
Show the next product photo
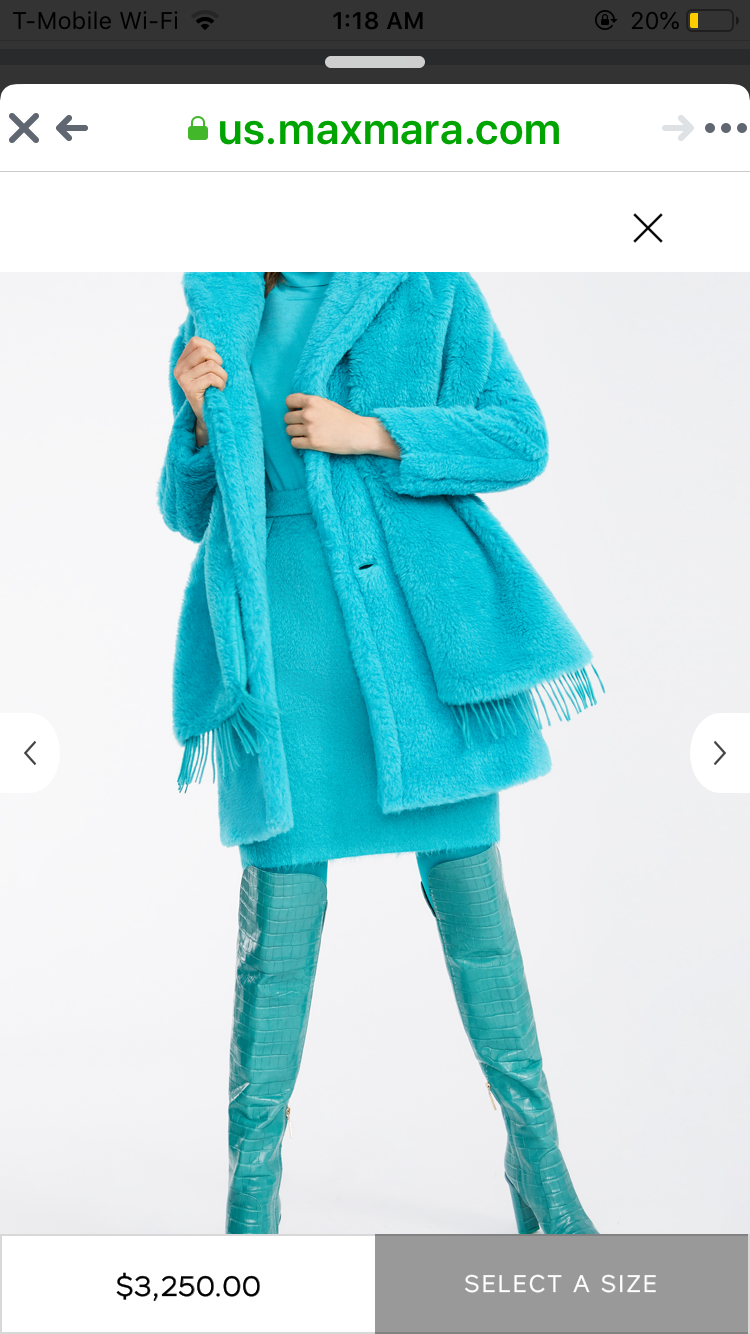(719, 753)
